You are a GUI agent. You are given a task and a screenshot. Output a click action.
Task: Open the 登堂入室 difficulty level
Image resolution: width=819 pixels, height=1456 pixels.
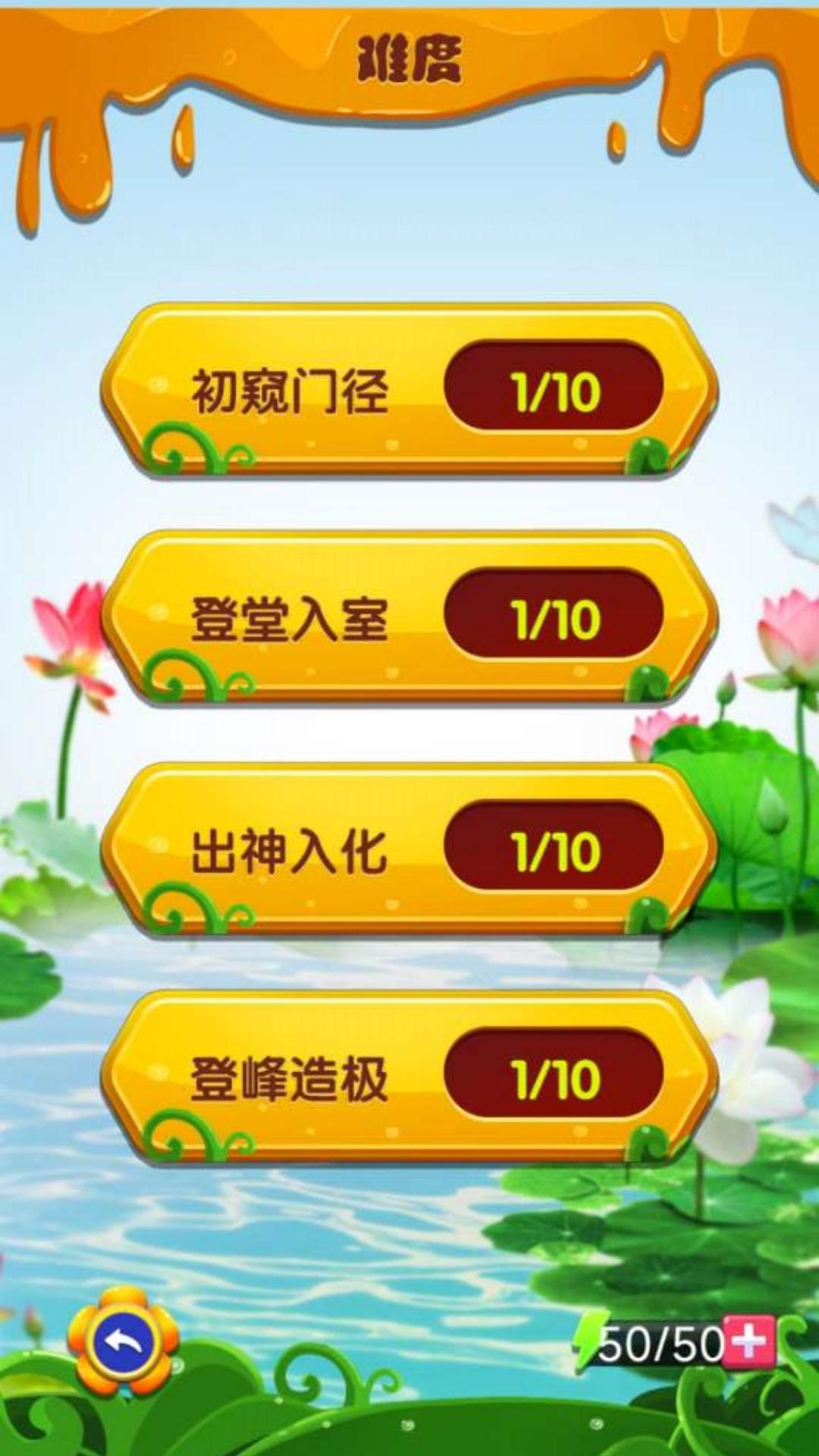coord(303,618)
